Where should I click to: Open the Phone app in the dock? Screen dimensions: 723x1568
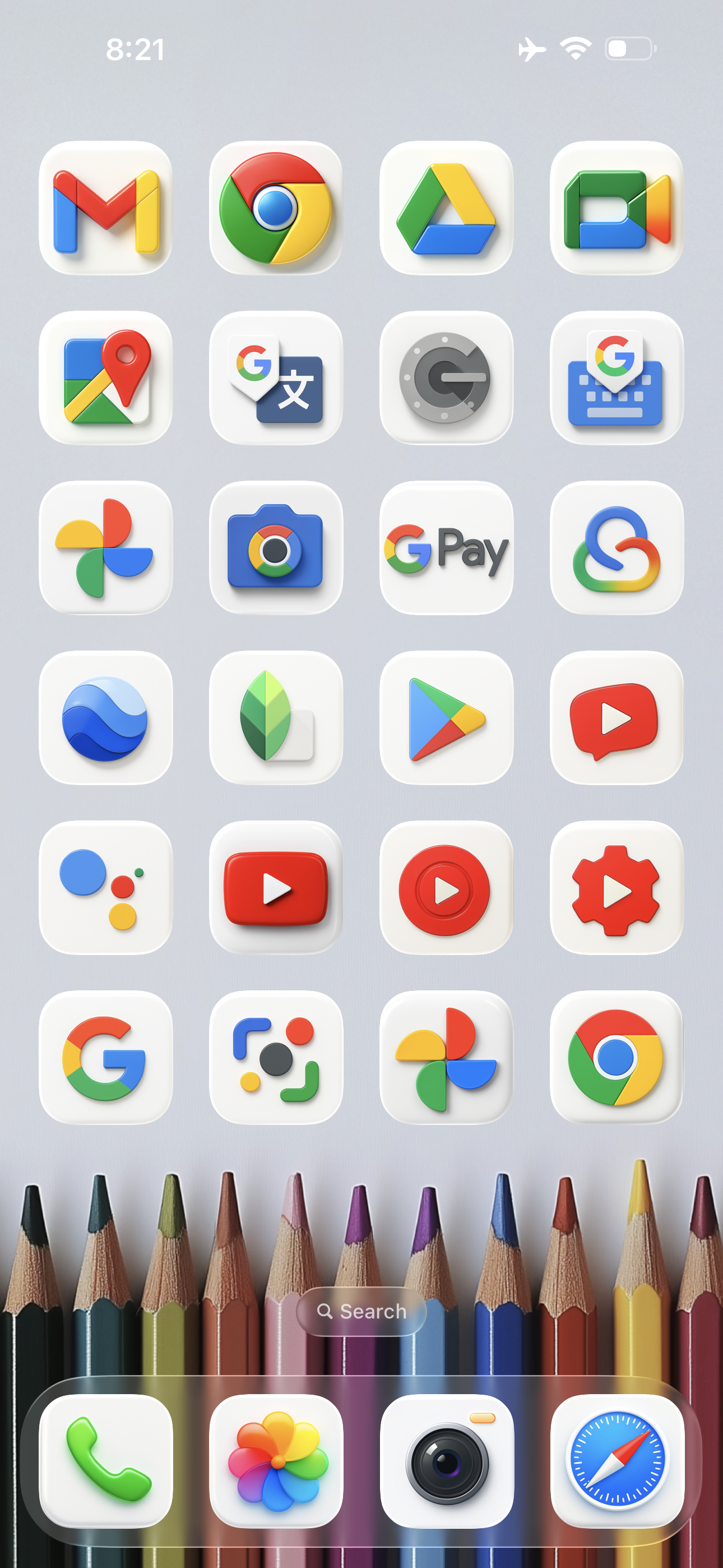click(x=106, y=1461)
